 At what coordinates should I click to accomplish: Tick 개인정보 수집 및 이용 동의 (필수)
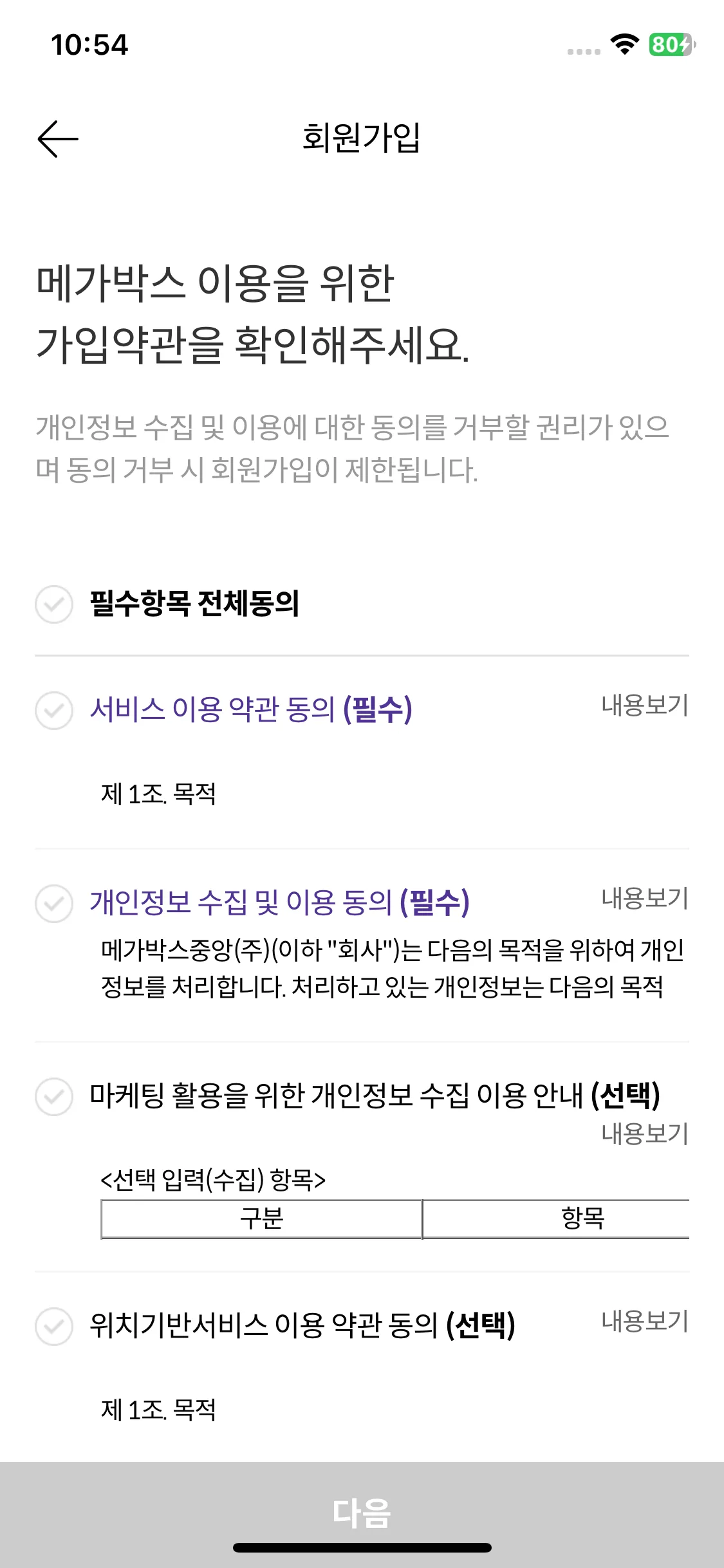[x=54, y=903]
